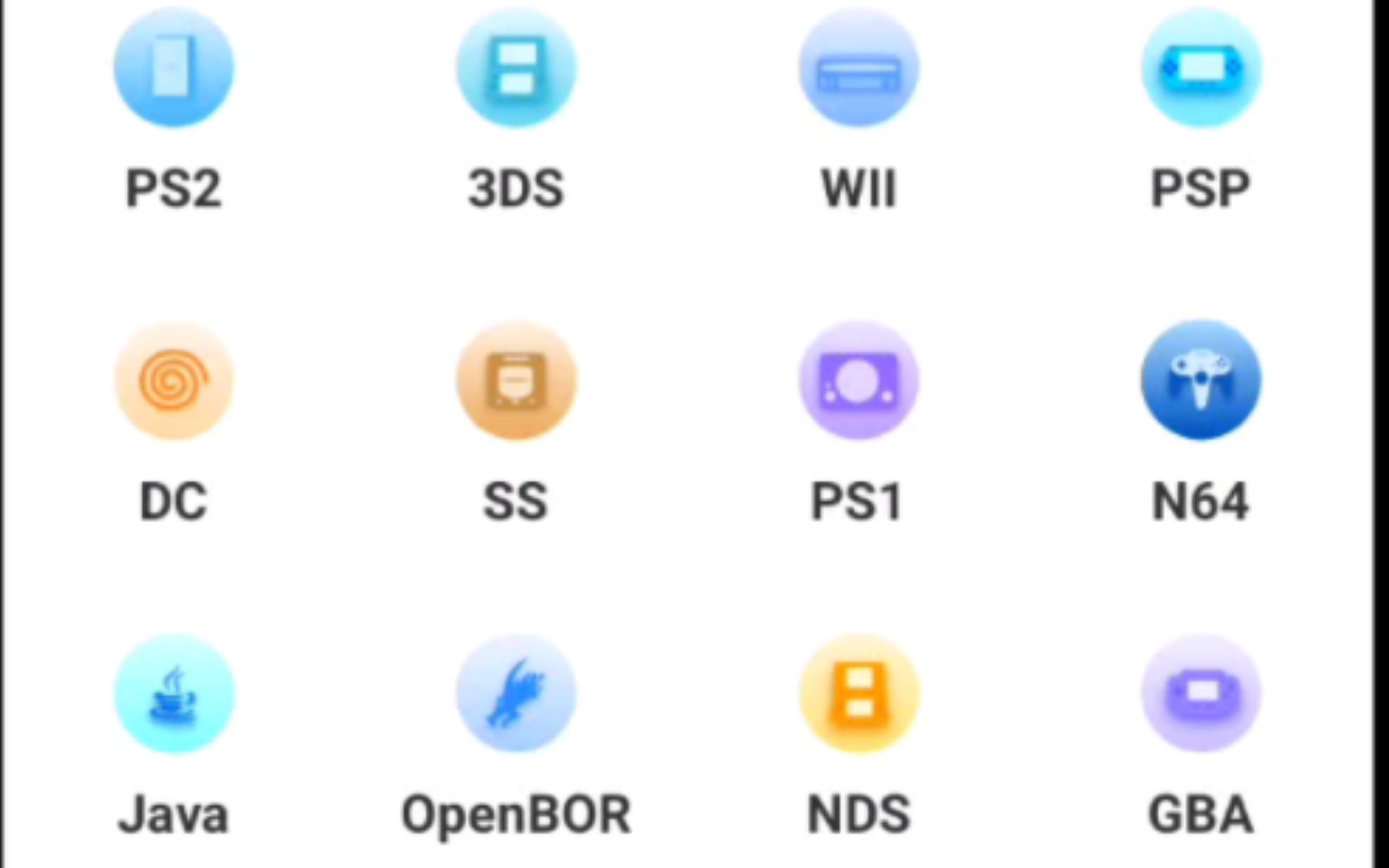1389x868 pixels.
Task: Browse WII games
Action: tap(858, 68)
